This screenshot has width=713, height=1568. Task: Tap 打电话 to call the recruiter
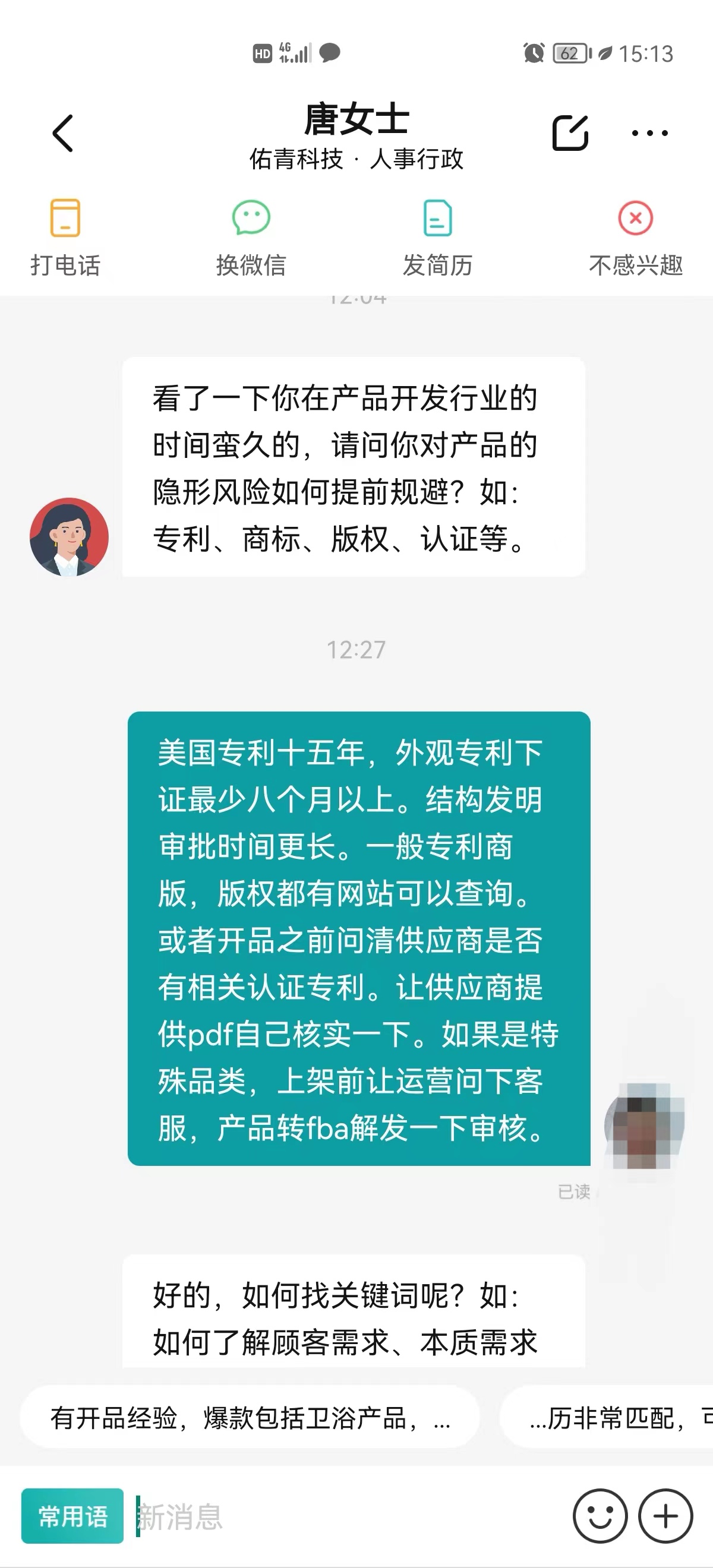click(65, 238)
